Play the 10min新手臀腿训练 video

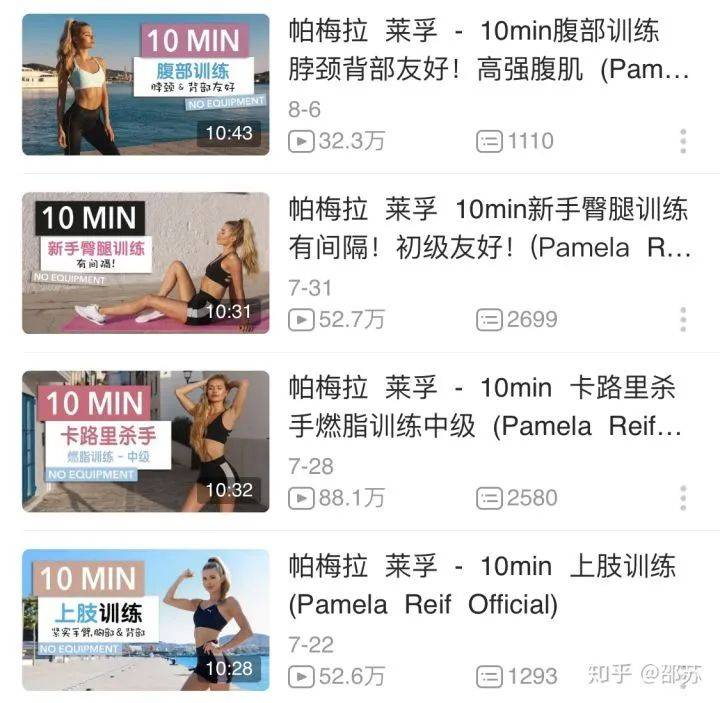point(146,263)
